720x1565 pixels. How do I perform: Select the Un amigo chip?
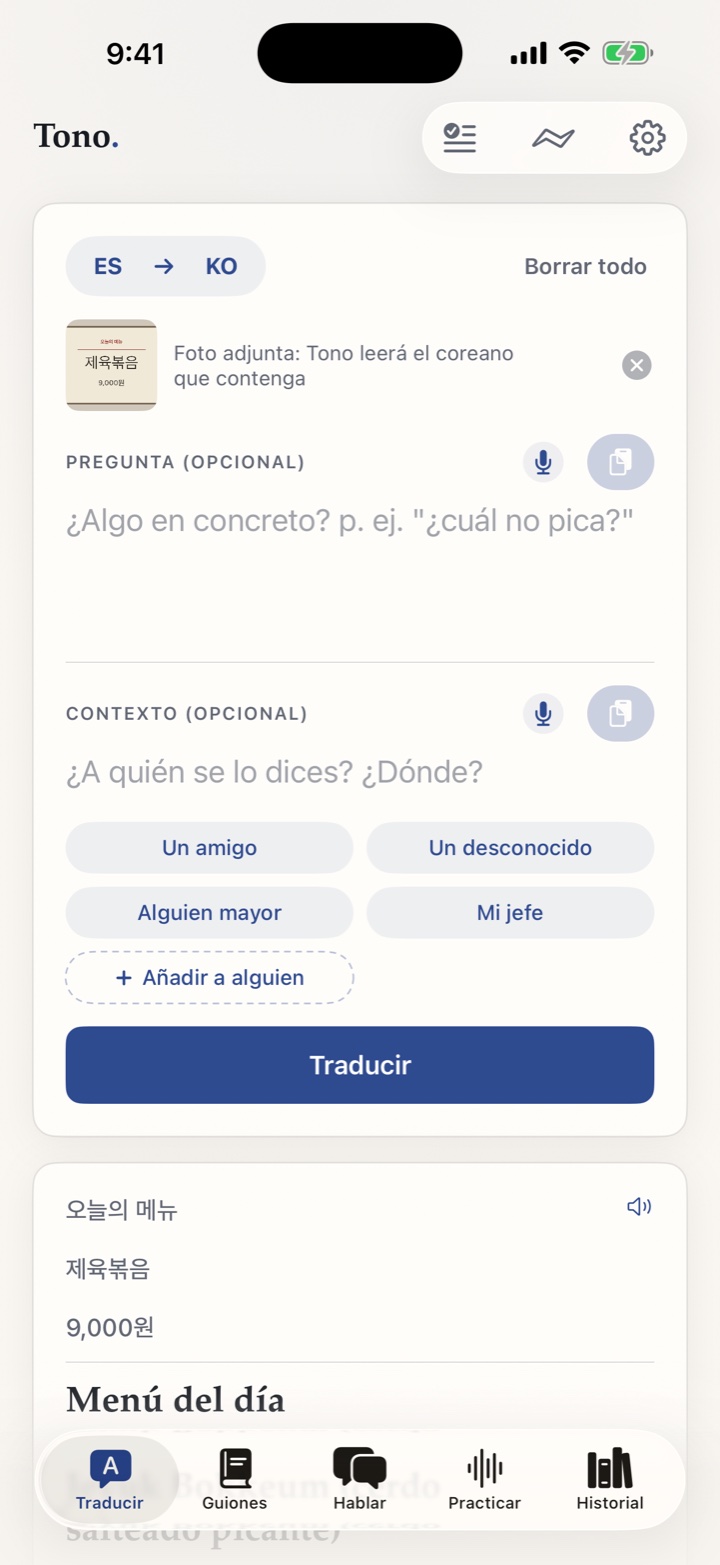tap(210, 848)
